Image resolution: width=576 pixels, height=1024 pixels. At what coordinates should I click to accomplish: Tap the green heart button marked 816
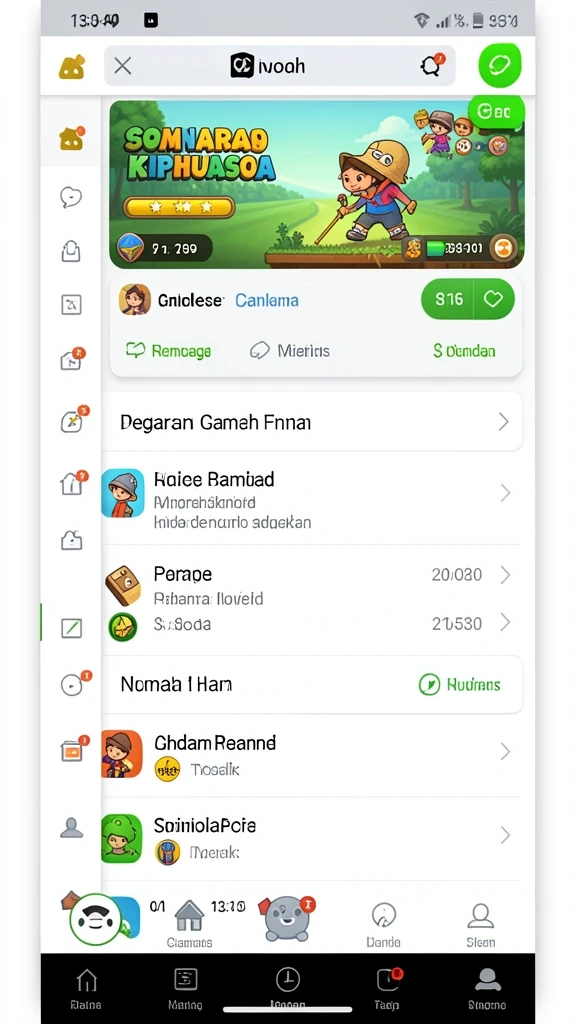pyautogui.click(x=468, y=299)
